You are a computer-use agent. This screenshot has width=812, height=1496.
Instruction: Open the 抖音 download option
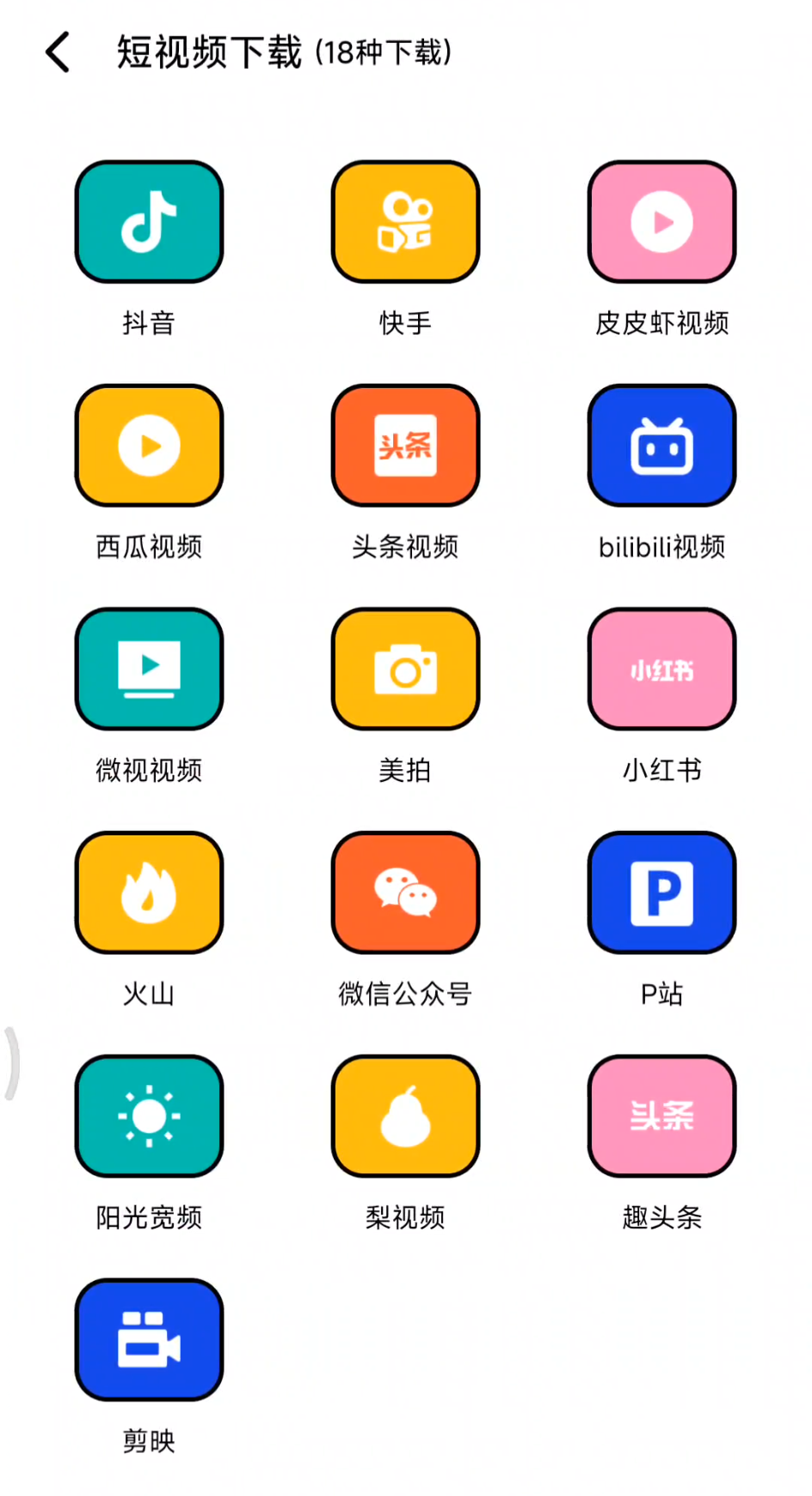point(149,222)
